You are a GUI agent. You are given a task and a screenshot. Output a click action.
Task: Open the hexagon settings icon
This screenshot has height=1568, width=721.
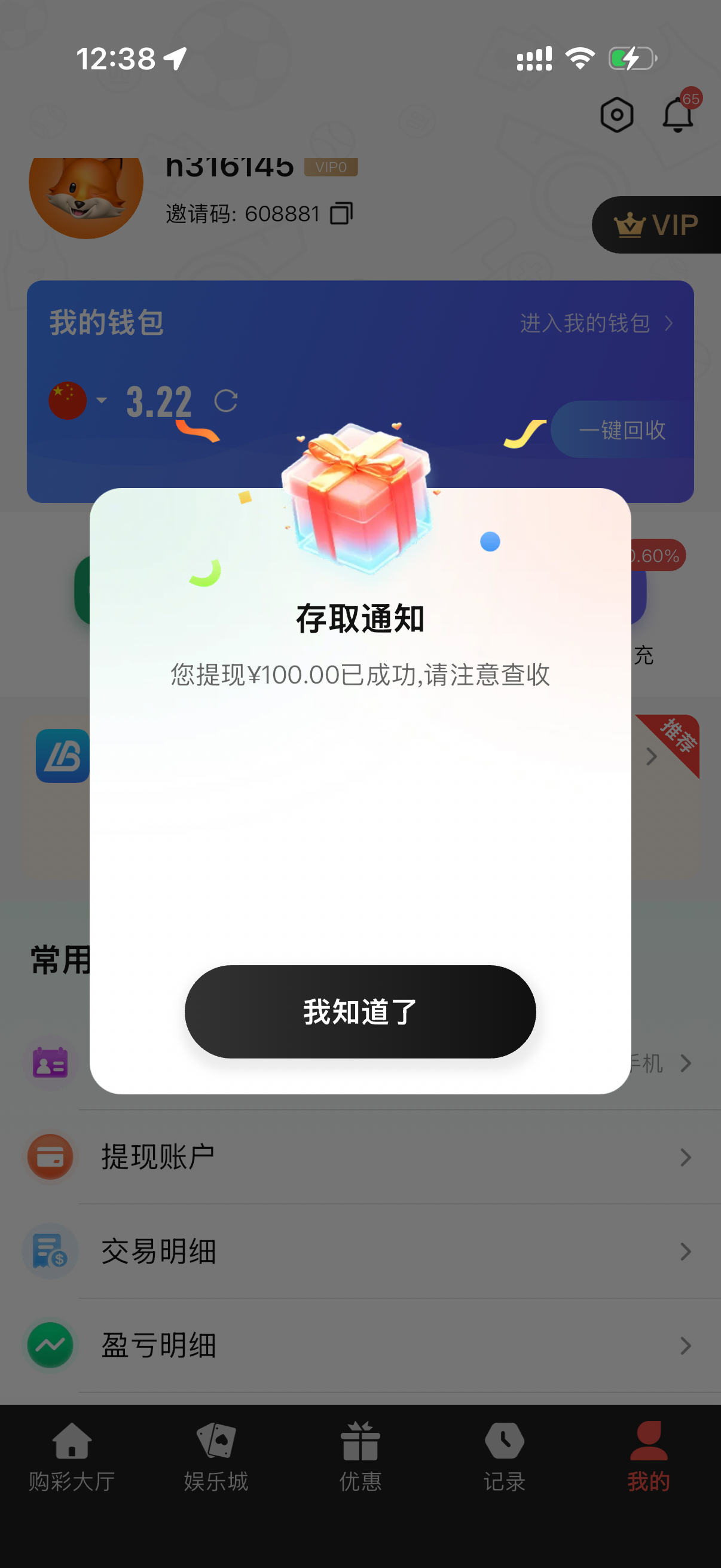pos(616,114)
